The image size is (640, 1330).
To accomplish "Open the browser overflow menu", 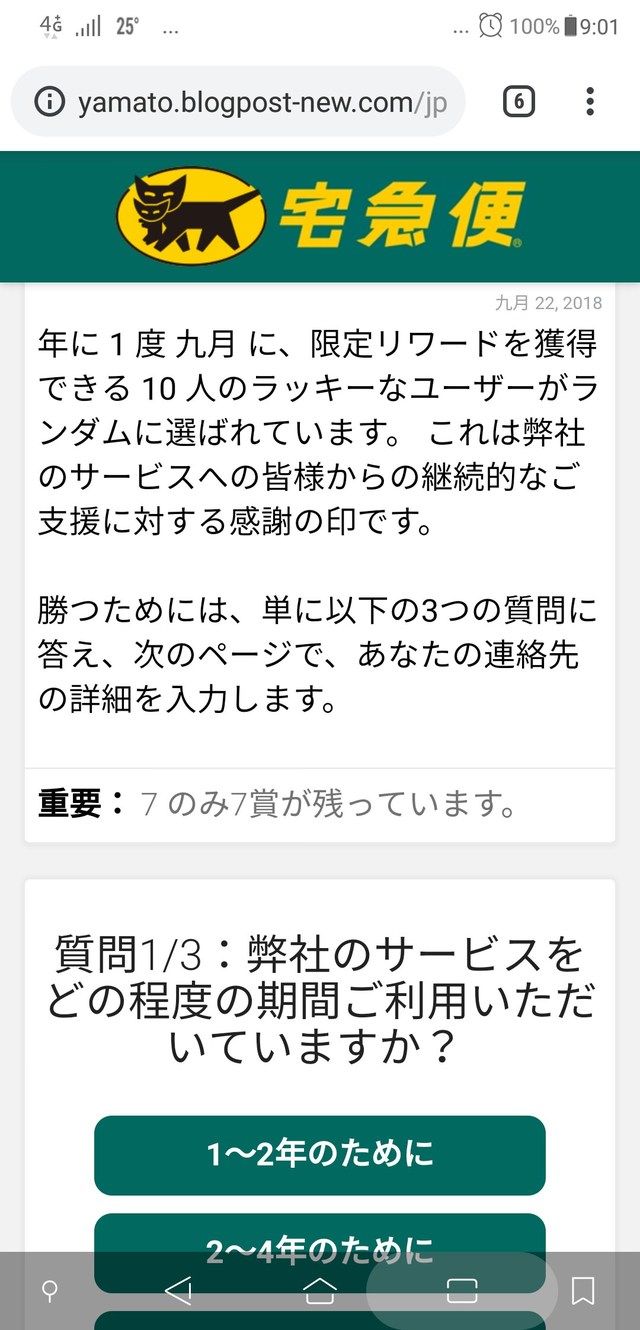I will pos(590,102).
